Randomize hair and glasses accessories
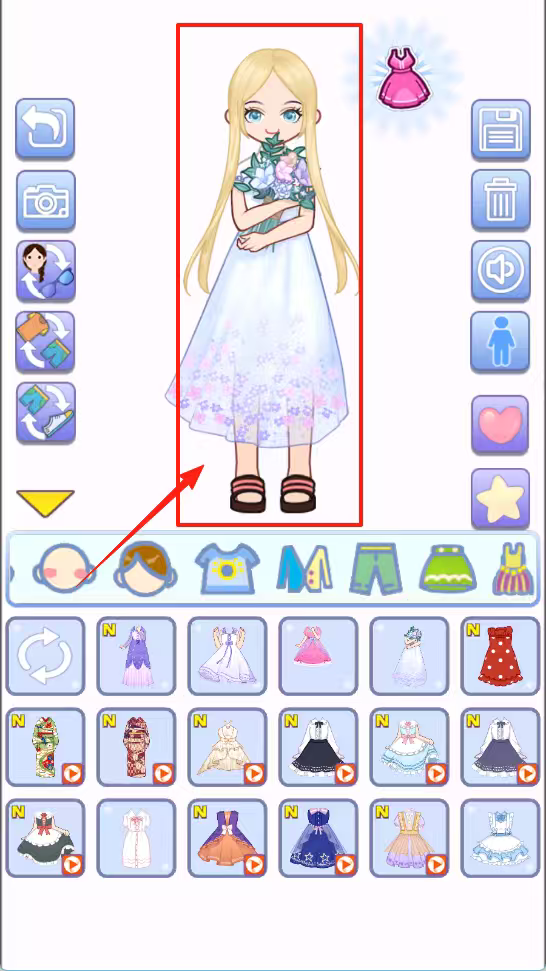The width and height of the screenshot is (546, 971). click(45, 271)
